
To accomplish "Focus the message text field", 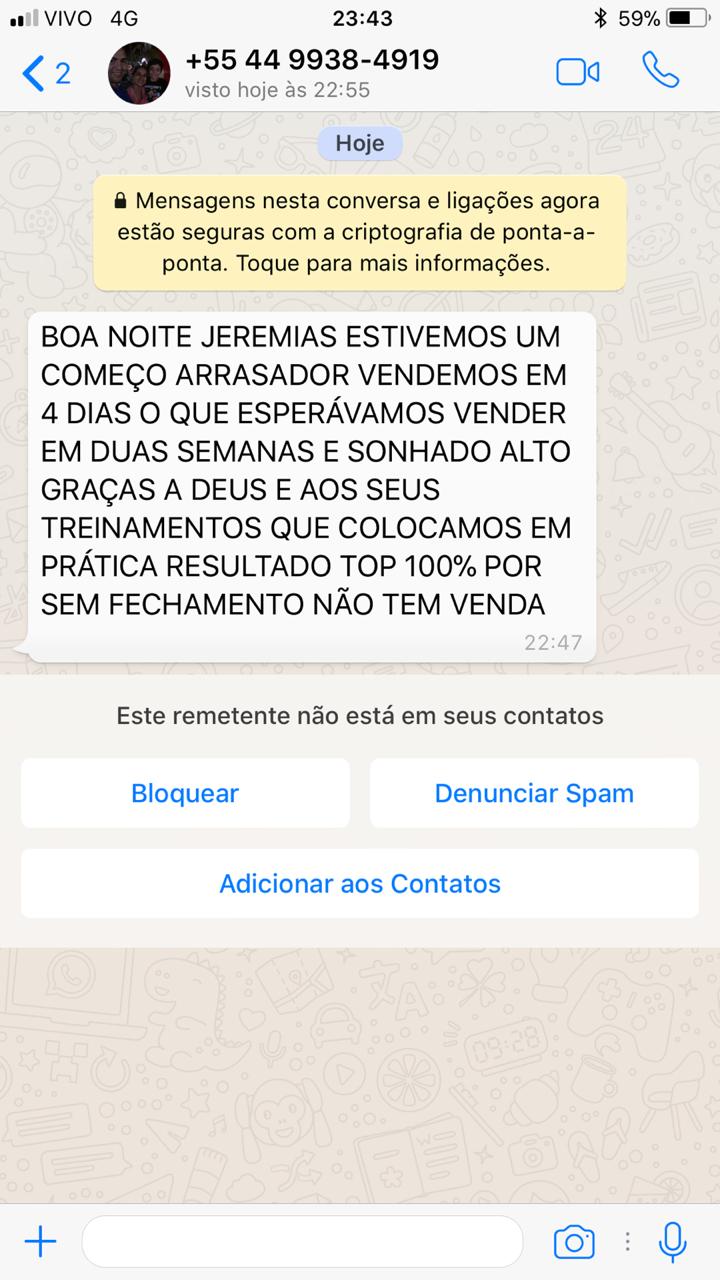I will 300,1242.
